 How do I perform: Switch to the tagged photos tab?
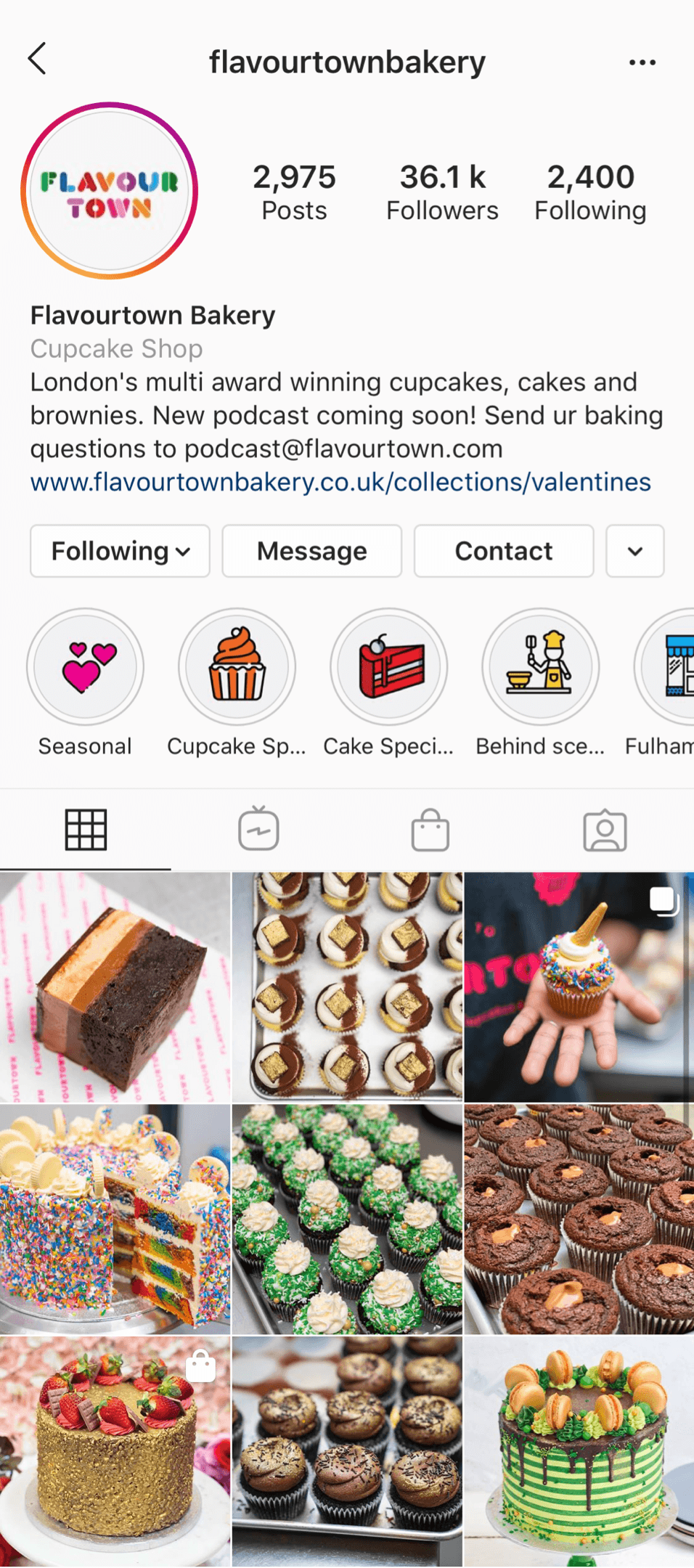coord(605,830)
